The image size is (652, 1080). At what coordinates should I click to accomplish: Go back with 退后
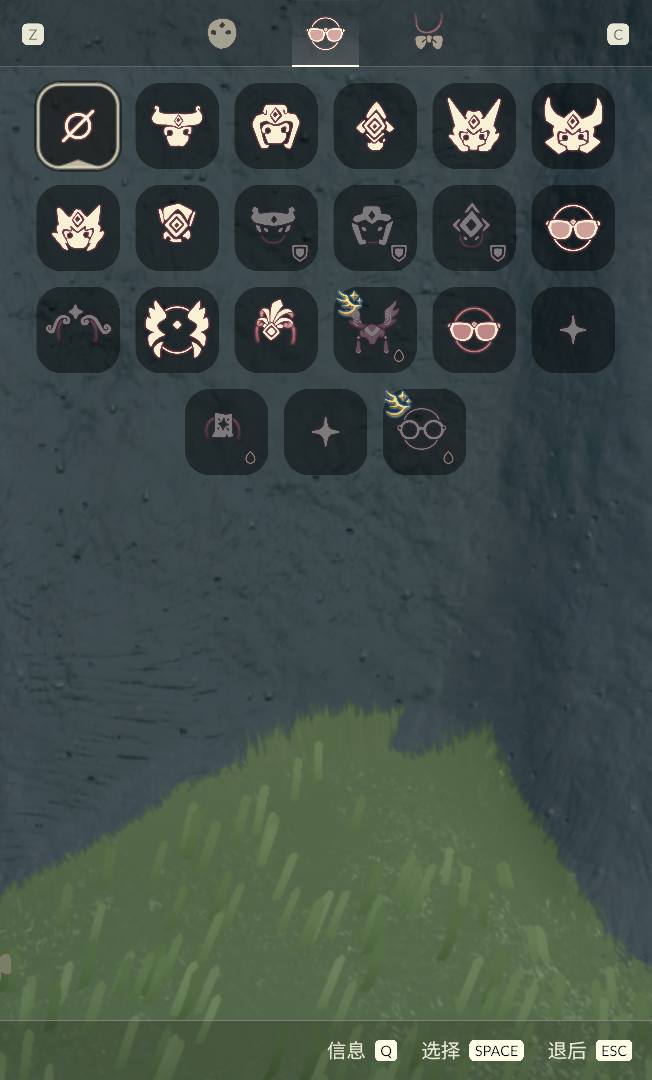(x=590, y=1050)
